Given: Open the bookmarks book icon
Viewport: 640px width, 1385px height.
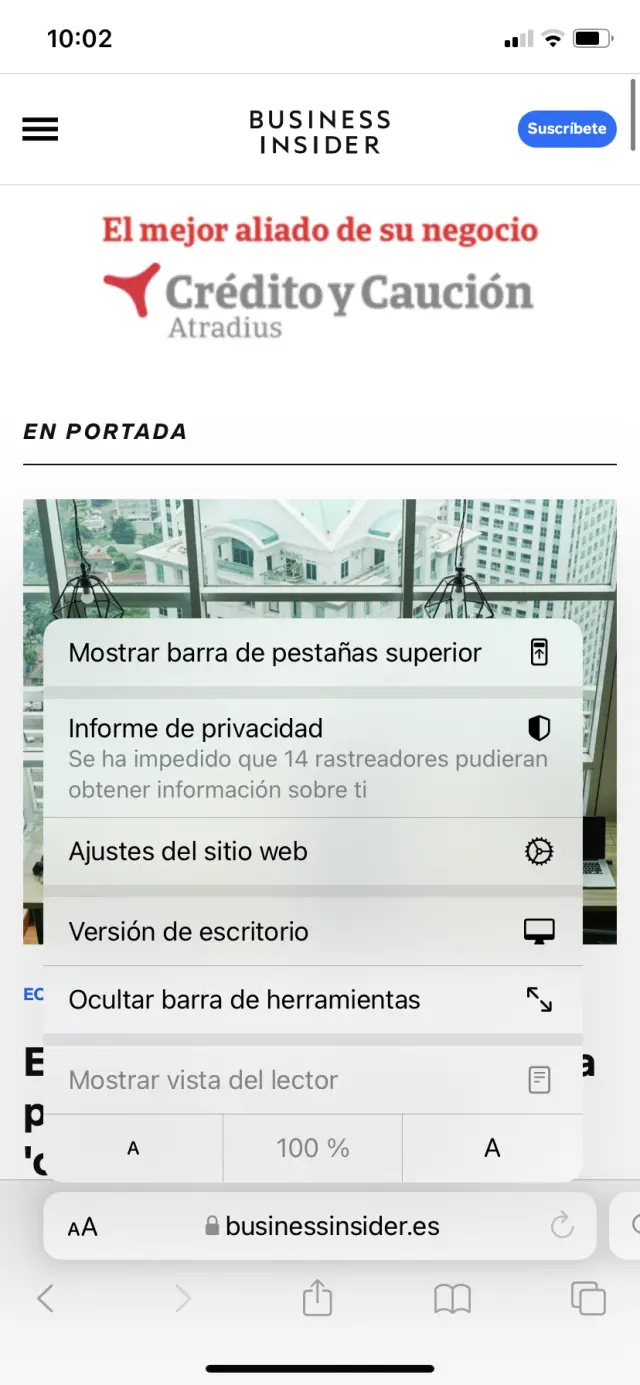Looking at the screenshot, I should click(x=452, y=1299).
